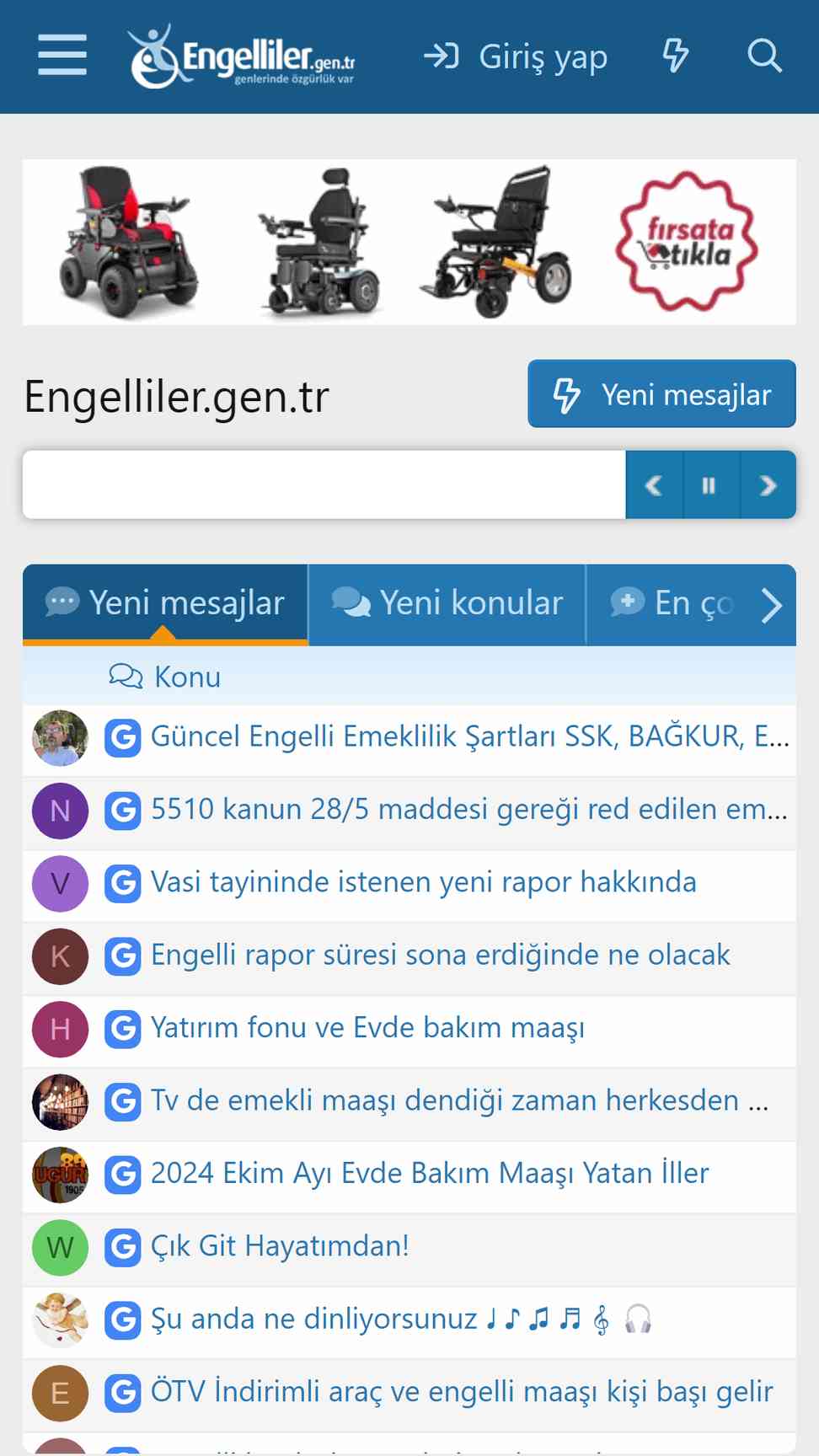Open 5510 kanun 28/5 maddesi topic
The width and height of the screenshot is (819, 1456).
pos(468,810)
